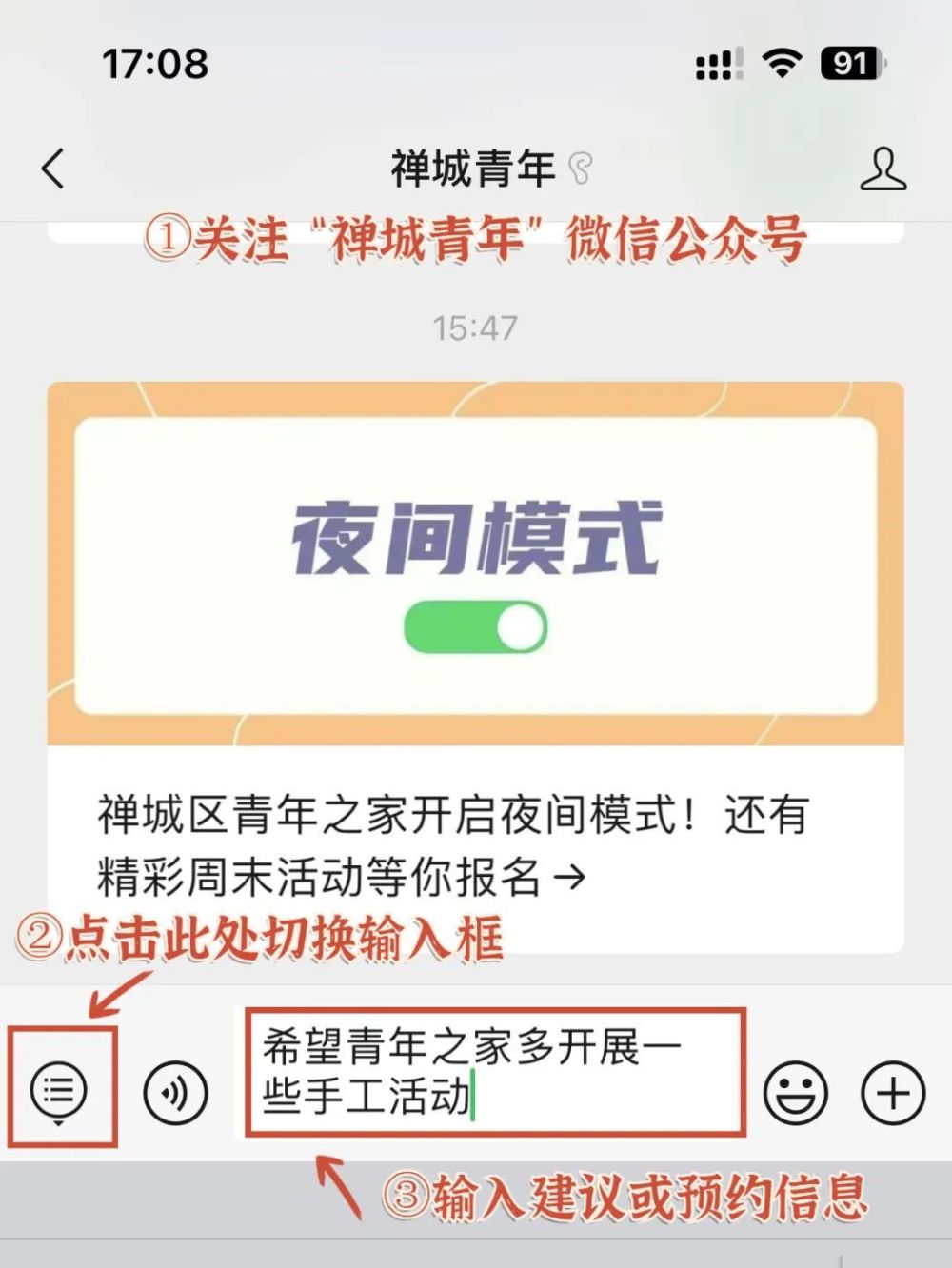Open the emoji picker
This screenshot has width=952, height=1268.
pyautogui.click(x=795, y=1092)
